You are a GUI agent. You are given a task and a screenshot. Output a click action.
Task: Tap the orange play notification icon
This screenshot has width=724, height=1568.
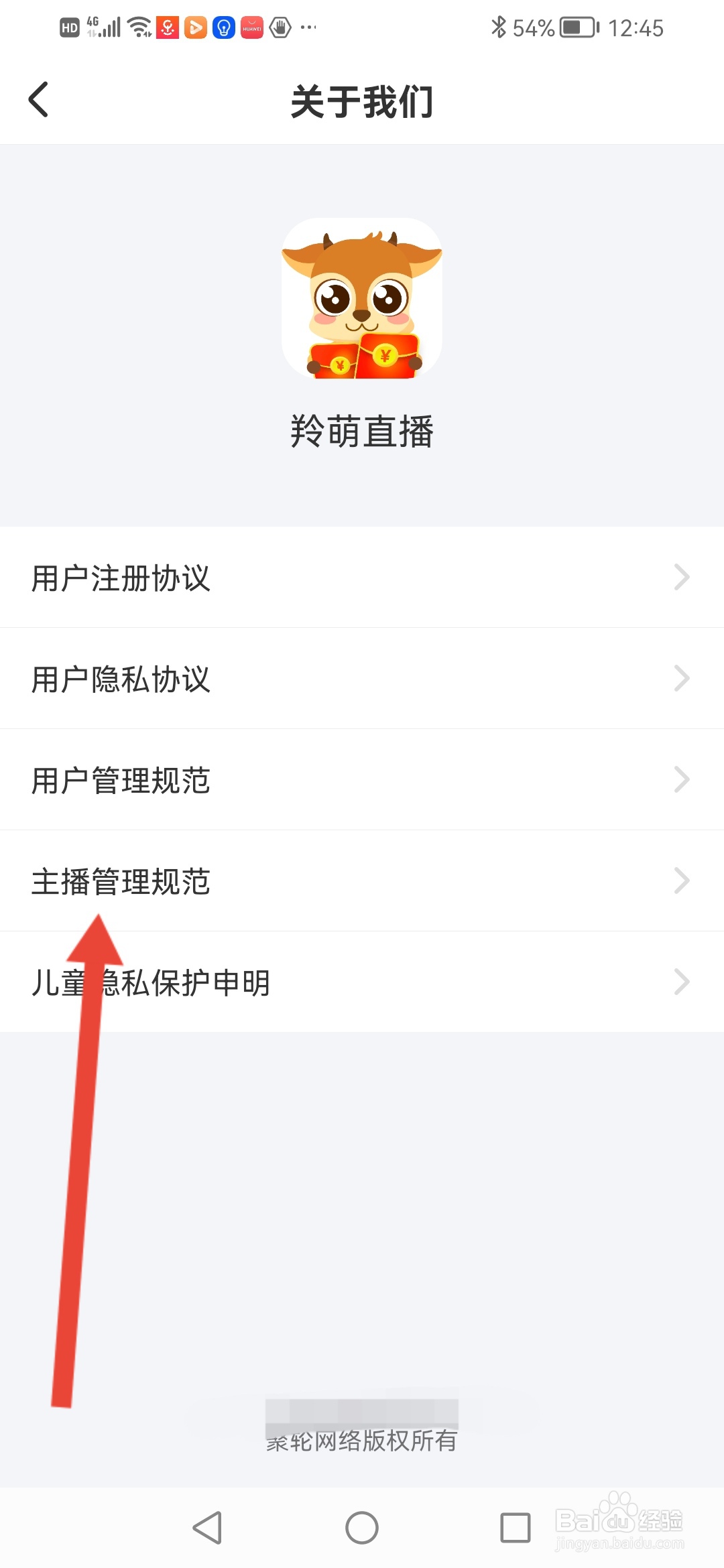point(196,27)
